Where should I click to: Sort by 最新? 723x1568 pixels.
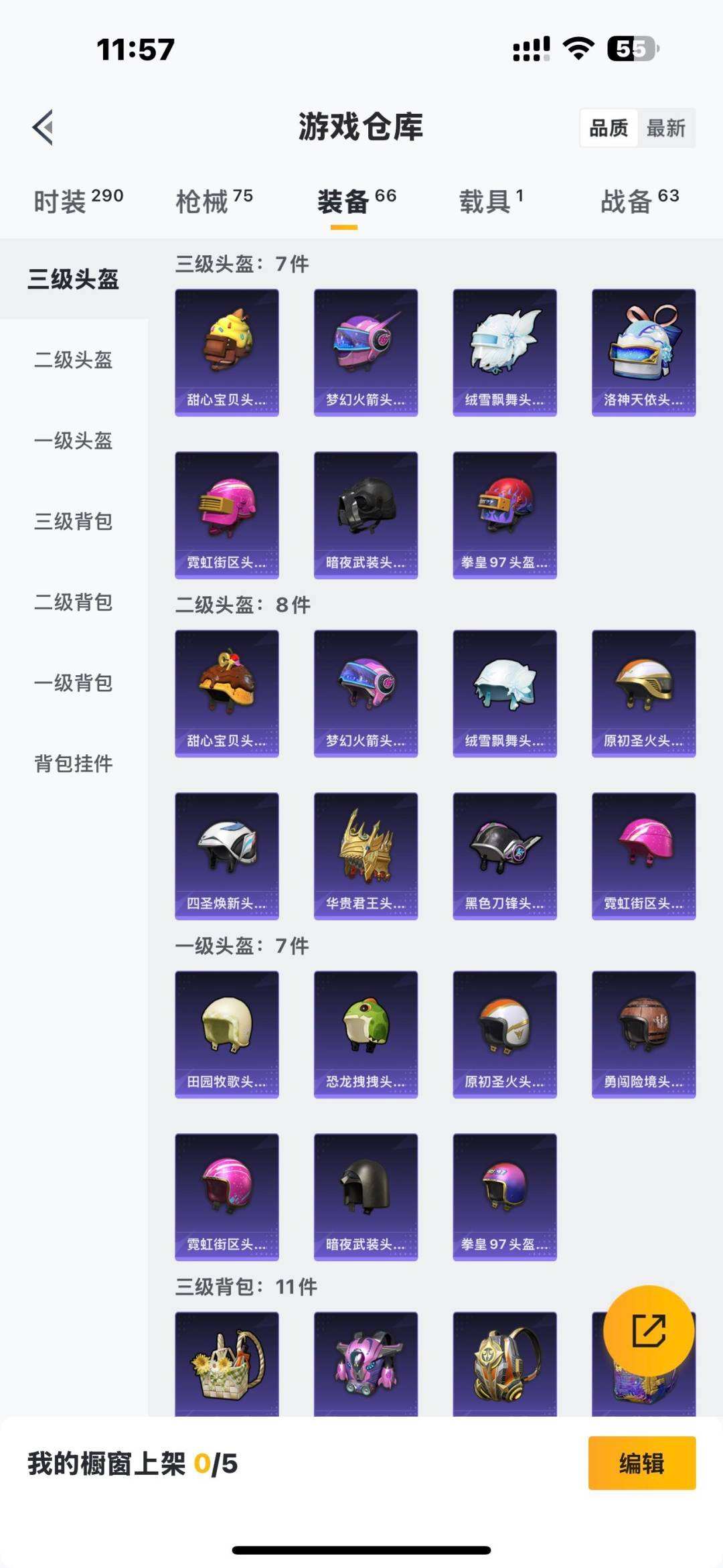pyautogui.click(x=665, y=128)
